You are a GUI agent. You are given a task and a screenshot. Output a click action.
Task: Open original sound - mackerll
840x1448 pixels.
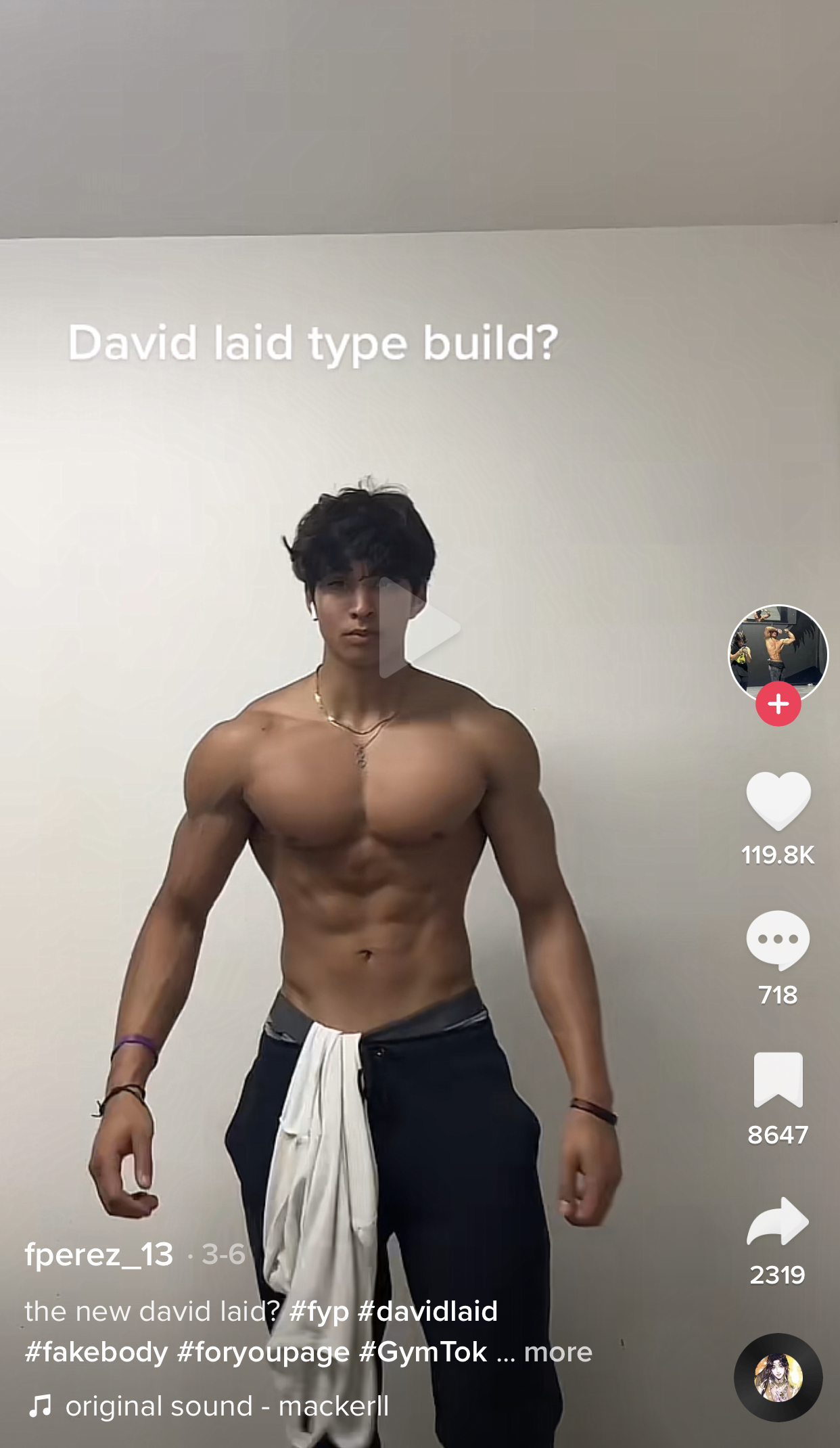(227, 1406)
